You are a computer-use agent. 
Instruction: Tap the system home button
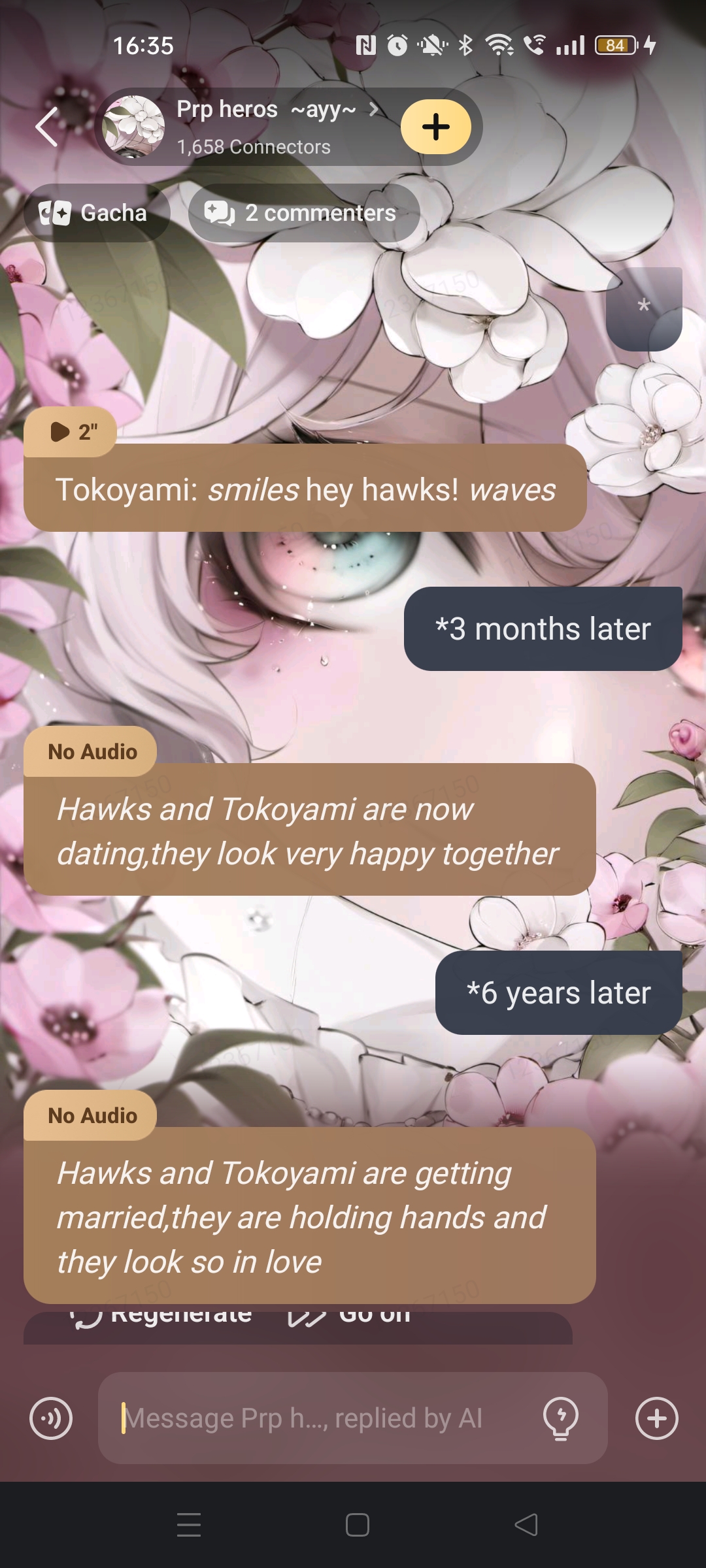click(x=357, y=1525)
